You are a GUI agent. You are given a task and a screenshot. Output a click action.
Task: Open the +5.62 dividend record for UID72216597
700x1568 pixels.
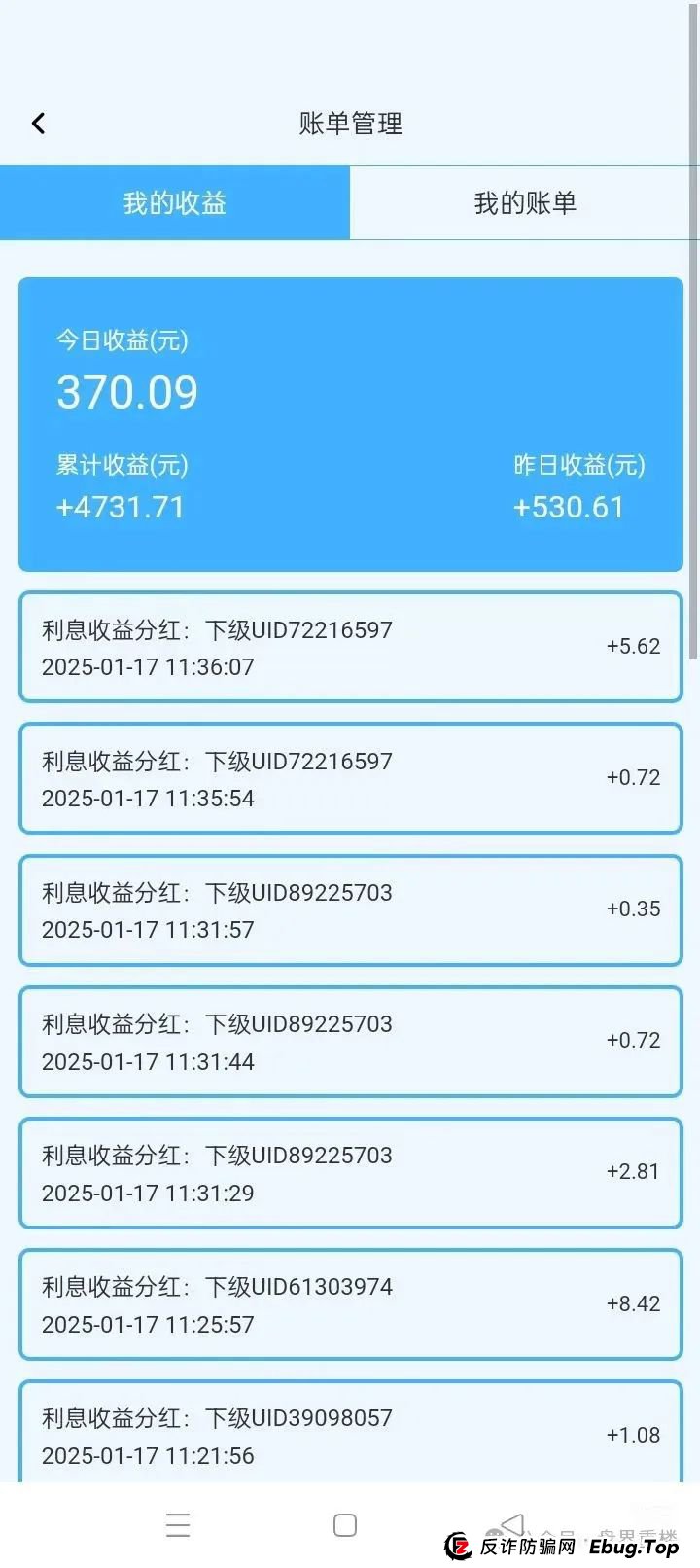pos(350,647)
